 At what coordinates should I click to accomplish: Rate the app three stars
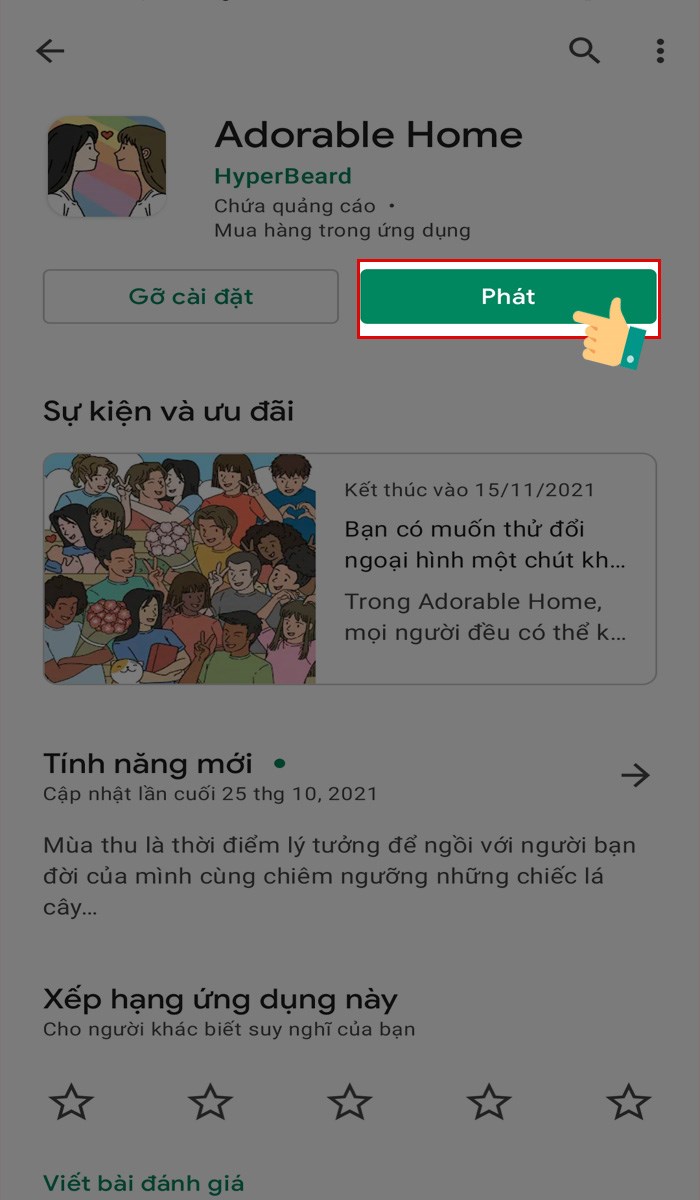click(x=350, y=1103)
